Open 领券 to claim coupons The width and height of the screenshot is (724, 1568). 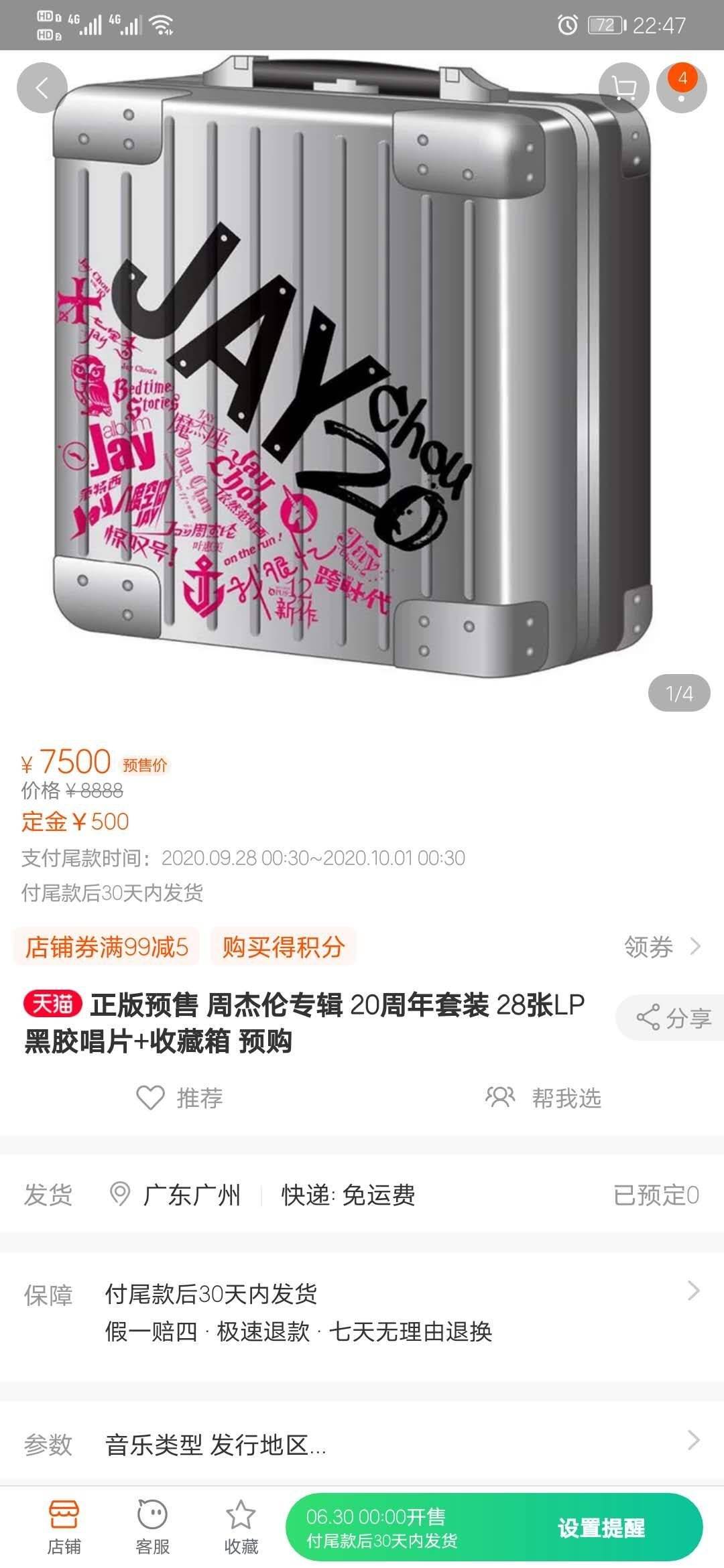pos(661,947)
